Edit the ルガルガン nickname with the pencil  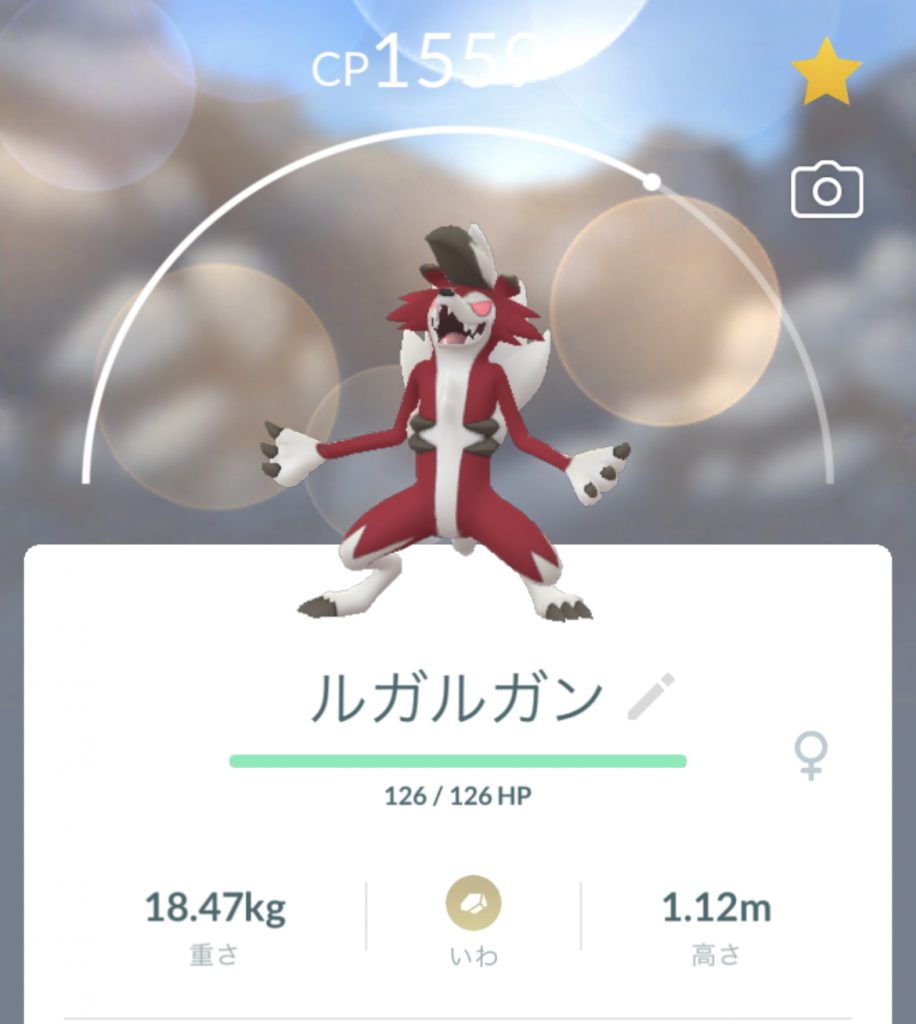coord(651,697)
